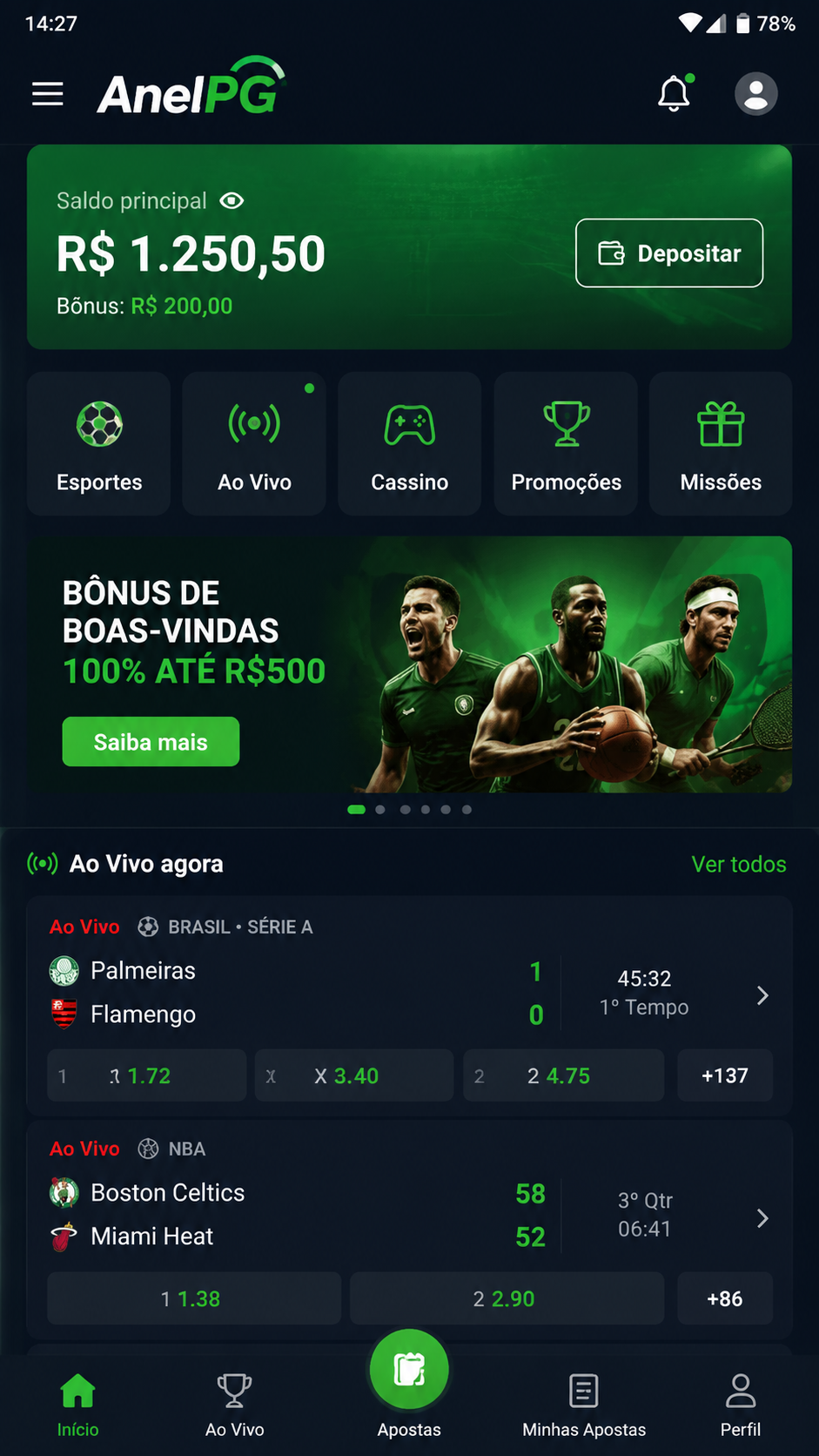Select odds 2.90 for Miami Heat
Screen dimensions: 819x1456
[507, 1298]
